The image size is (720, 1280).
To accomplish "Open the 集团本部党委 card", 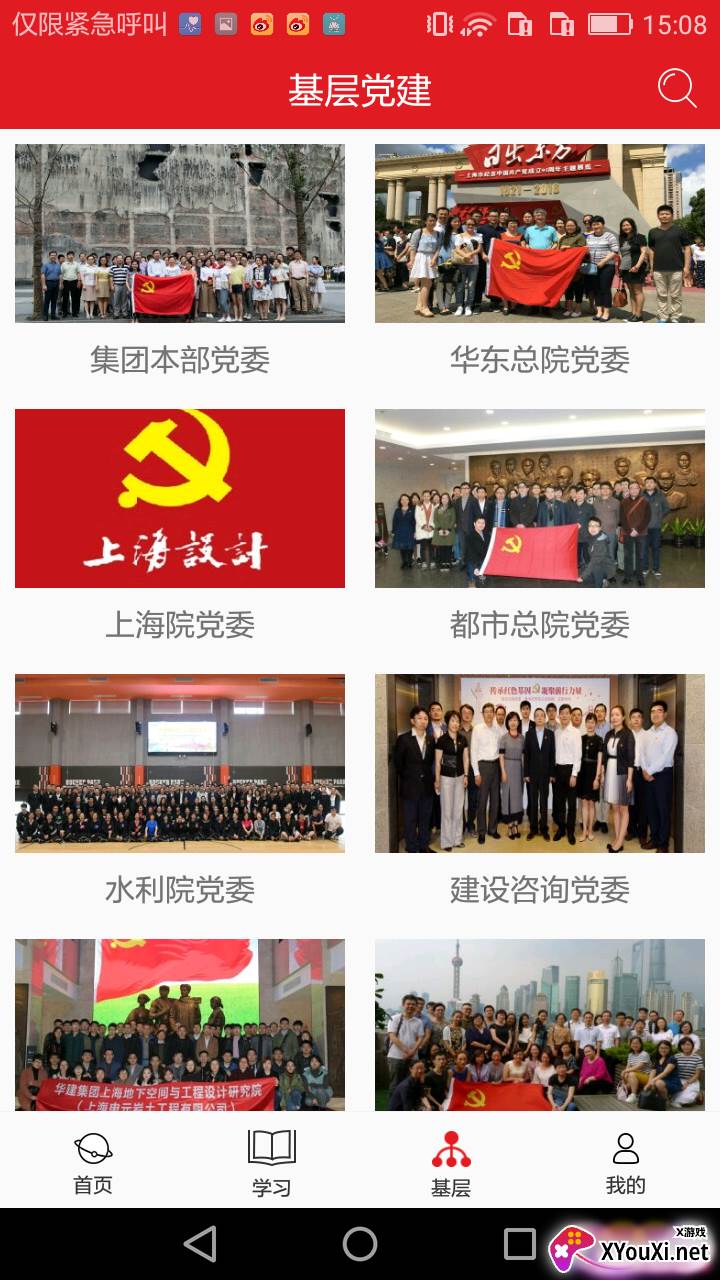I will click(180, 261).
